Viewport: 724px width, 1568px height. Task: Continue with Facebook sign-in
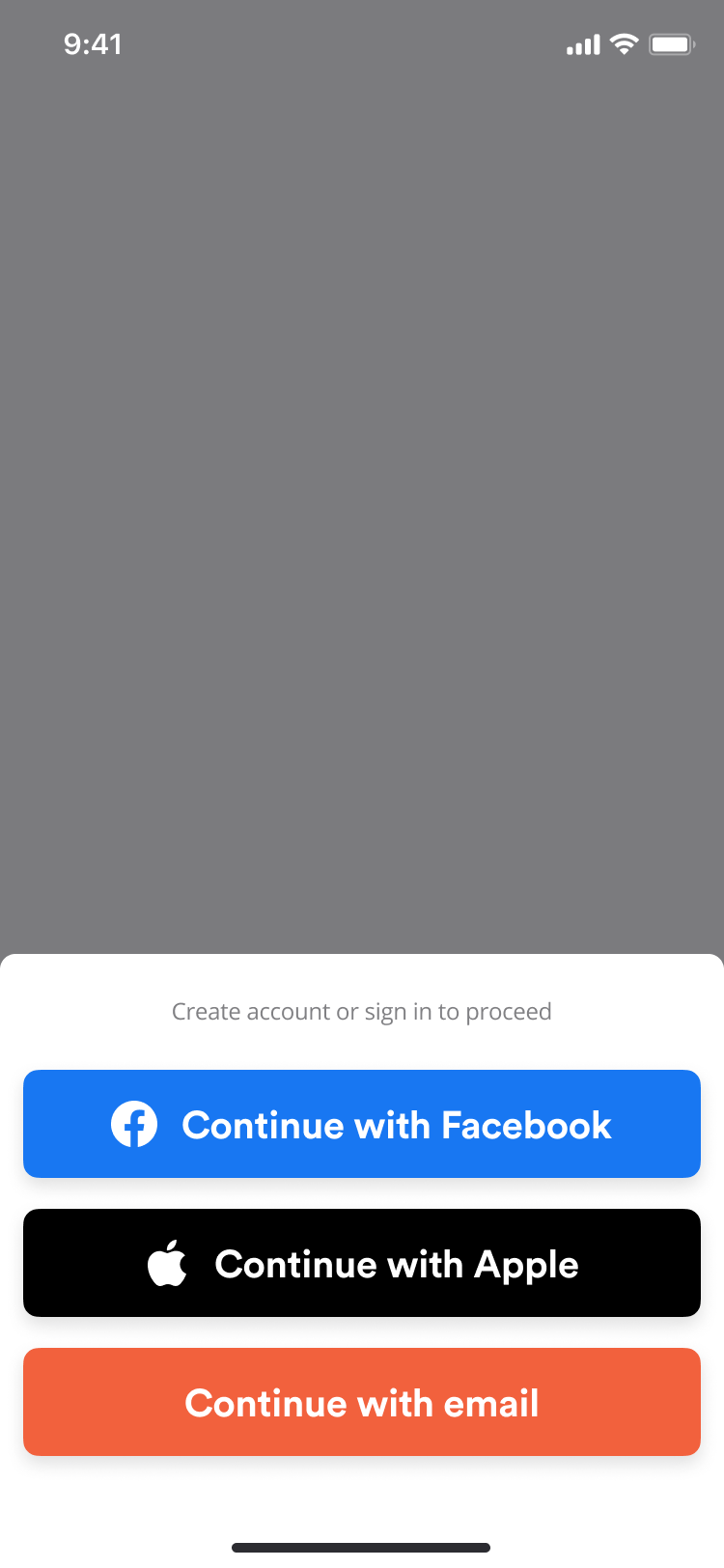pyautogui.click(x=362, y=1124)
